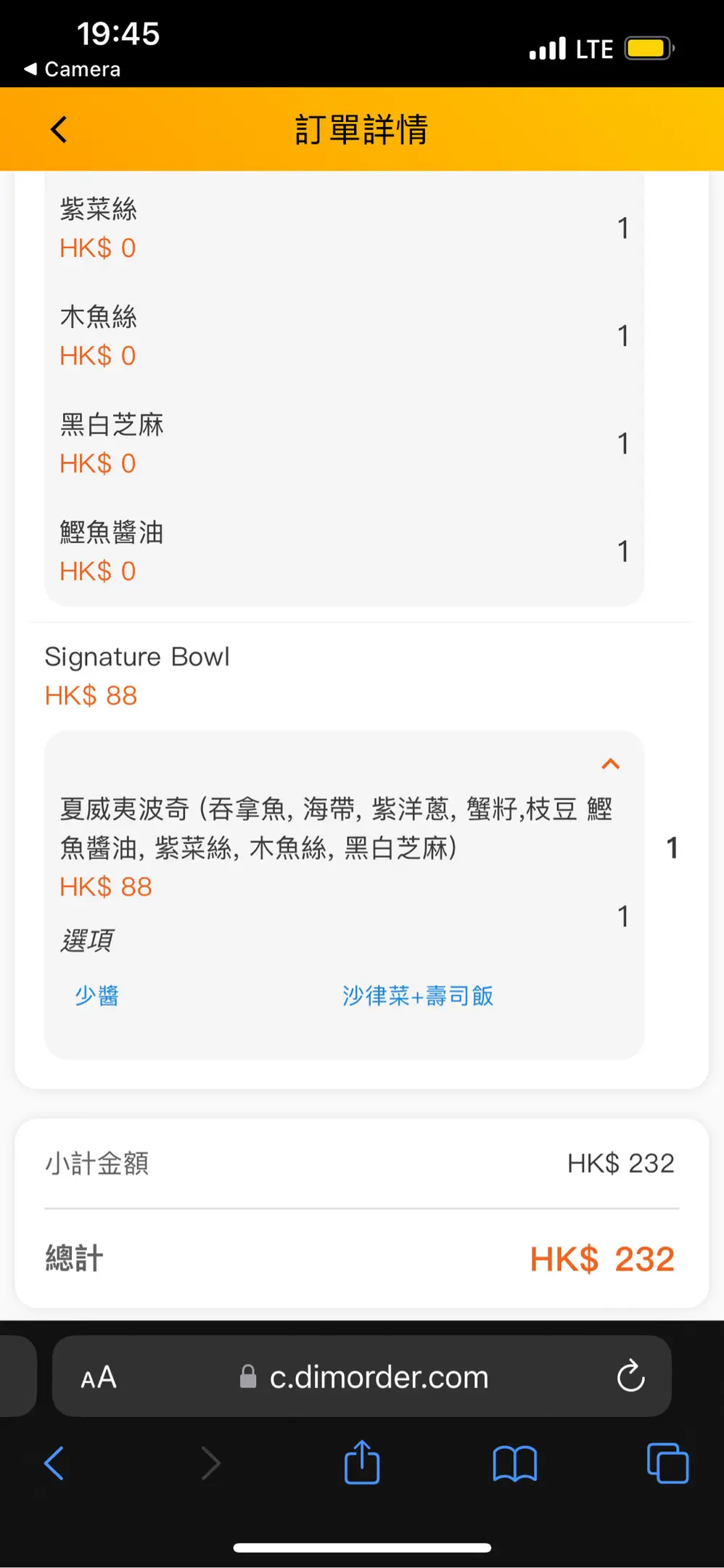Image resolution: width=724 pixels, height=1568 pixels.
Task: Return to the Camera app
Action: pos(73,70)
